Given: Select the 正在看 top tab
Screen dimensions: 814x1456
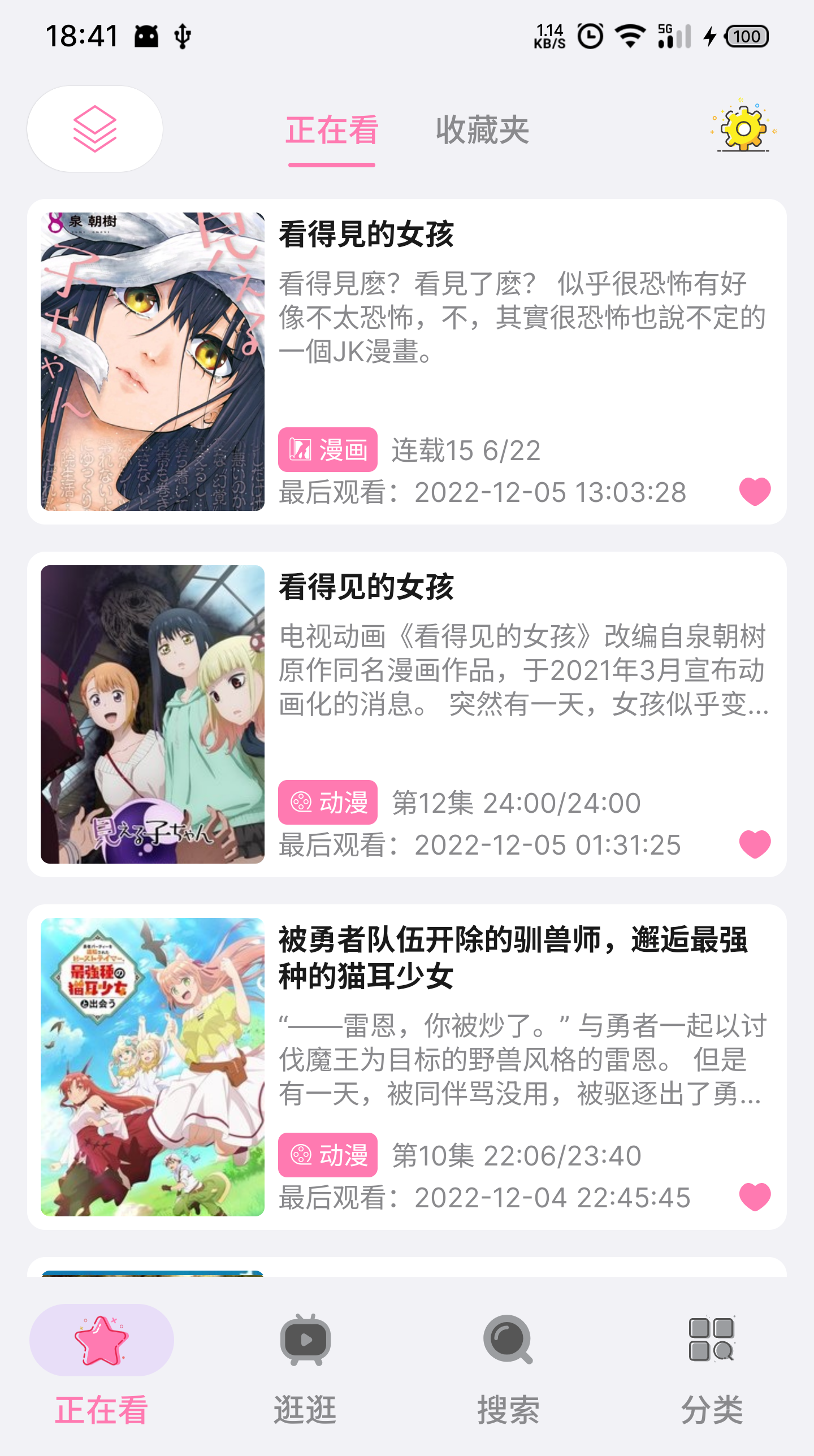Looking at the screenshot, I should point(332,130).
